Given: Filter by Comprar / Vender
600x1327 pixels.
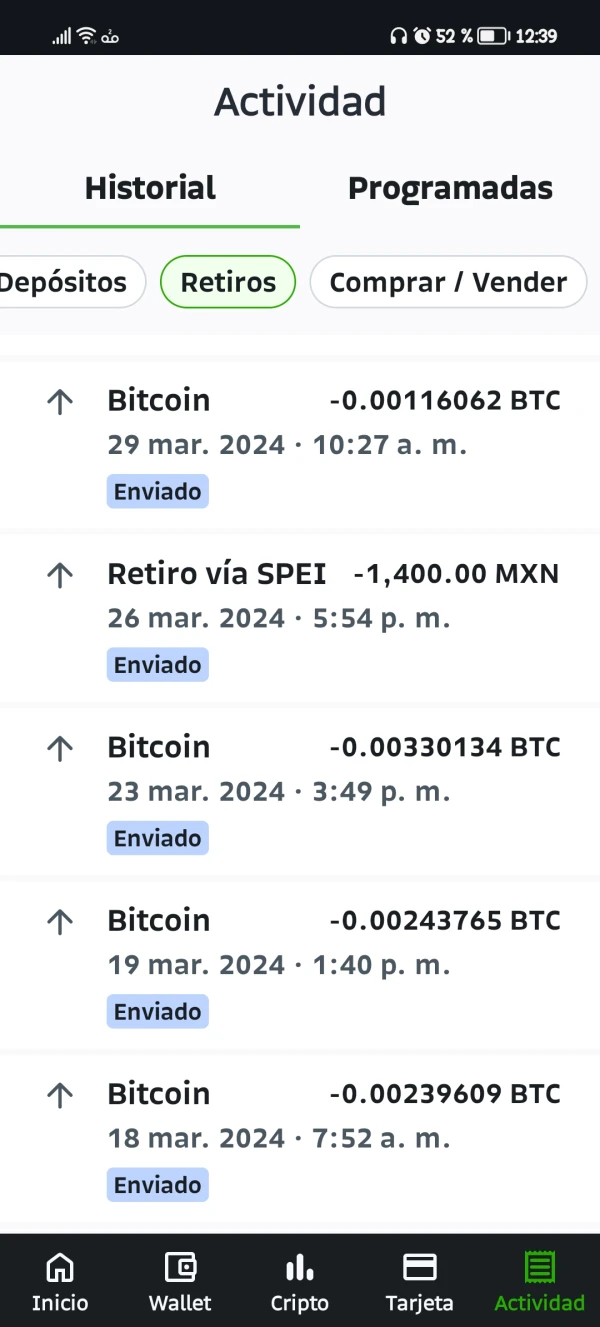Looking at the screenshot, I should tap(448, 283).
